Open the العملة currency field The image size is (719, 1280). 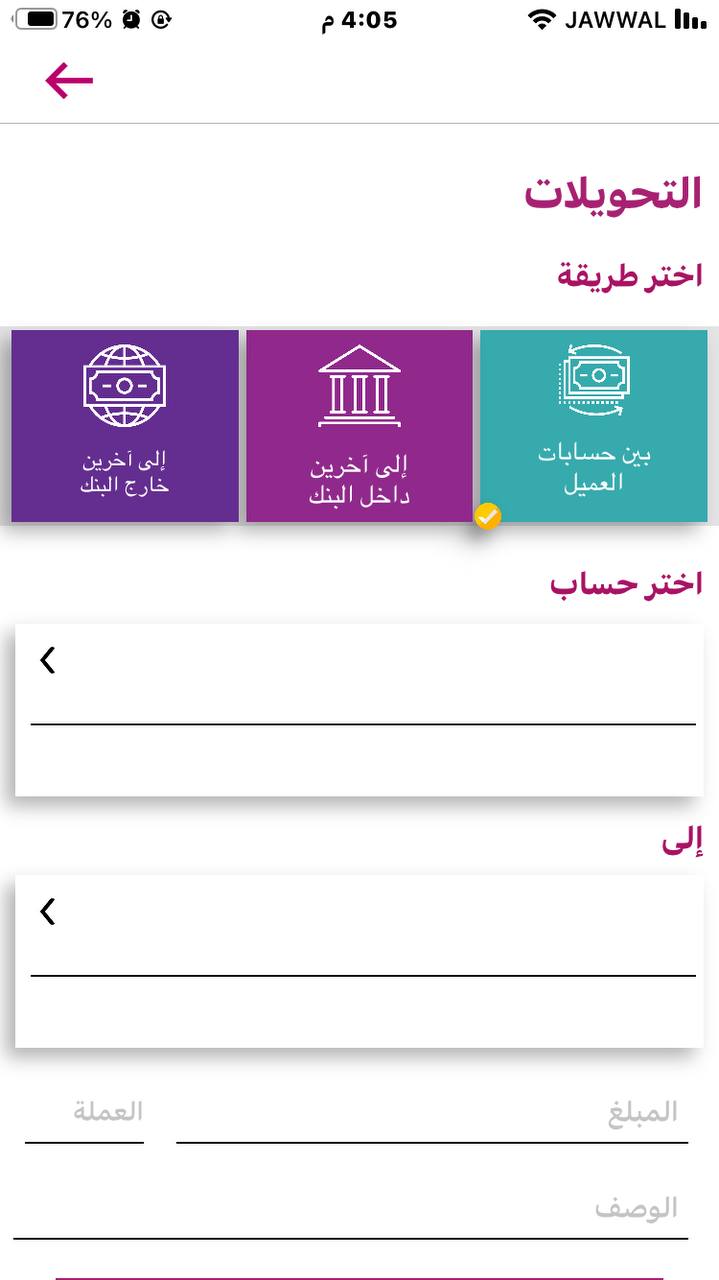(x=85, y=1114)
